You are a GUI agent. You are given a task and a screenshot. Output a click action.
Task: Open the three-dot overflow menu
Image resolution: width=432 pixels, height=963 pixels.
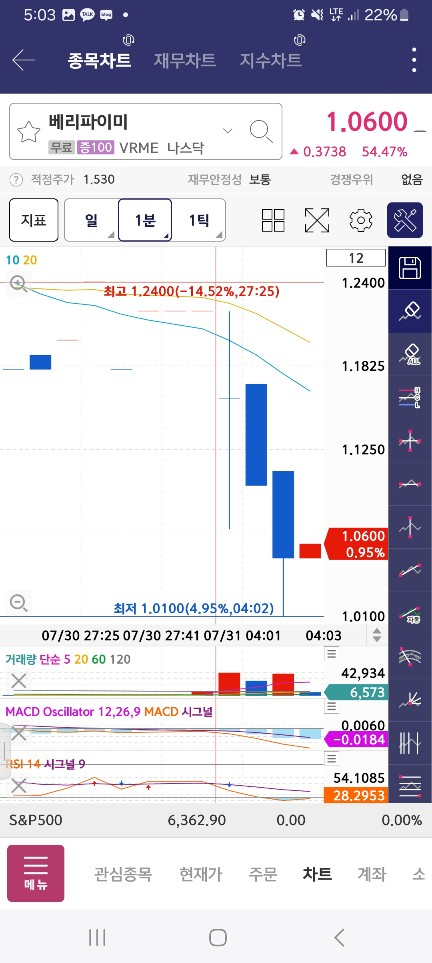[x=415, y=60]
